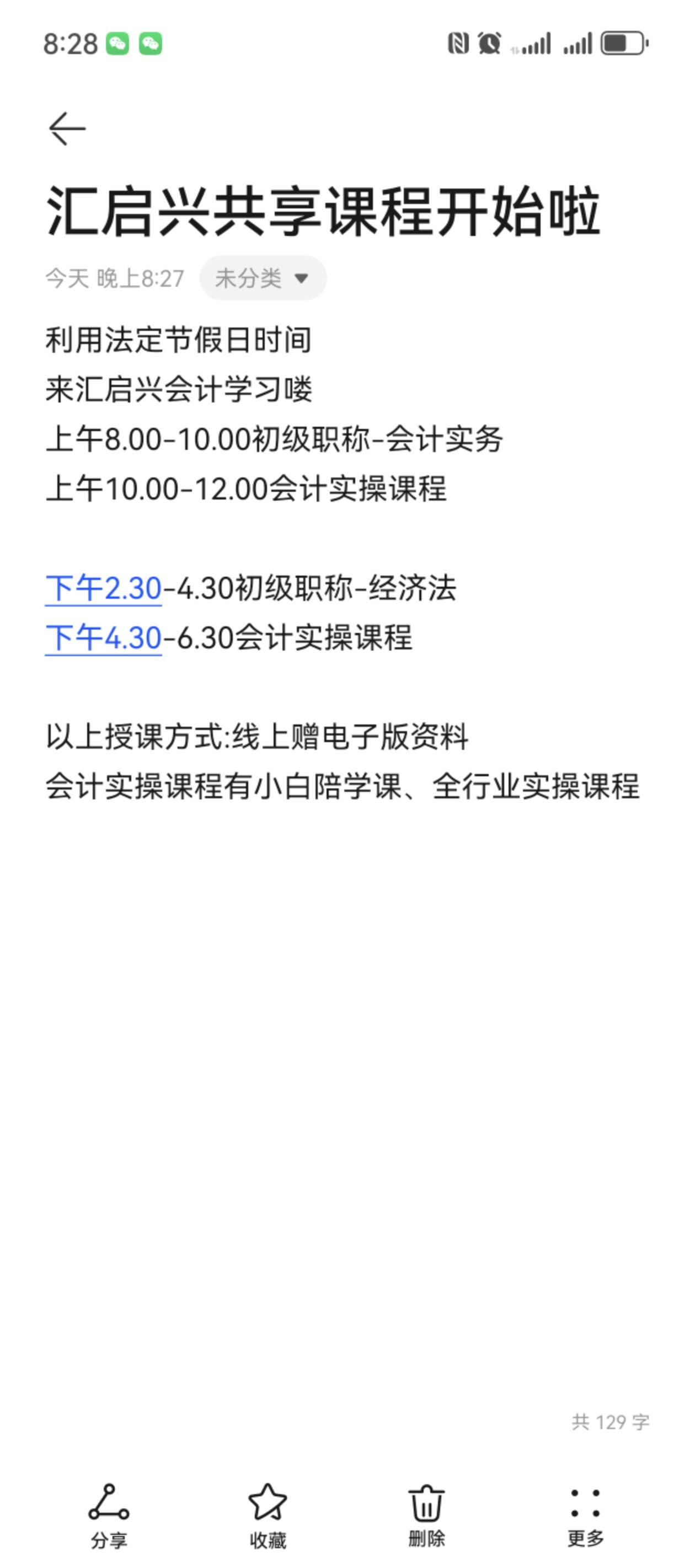Open the 未分类 category dropdown

(263, 278)
